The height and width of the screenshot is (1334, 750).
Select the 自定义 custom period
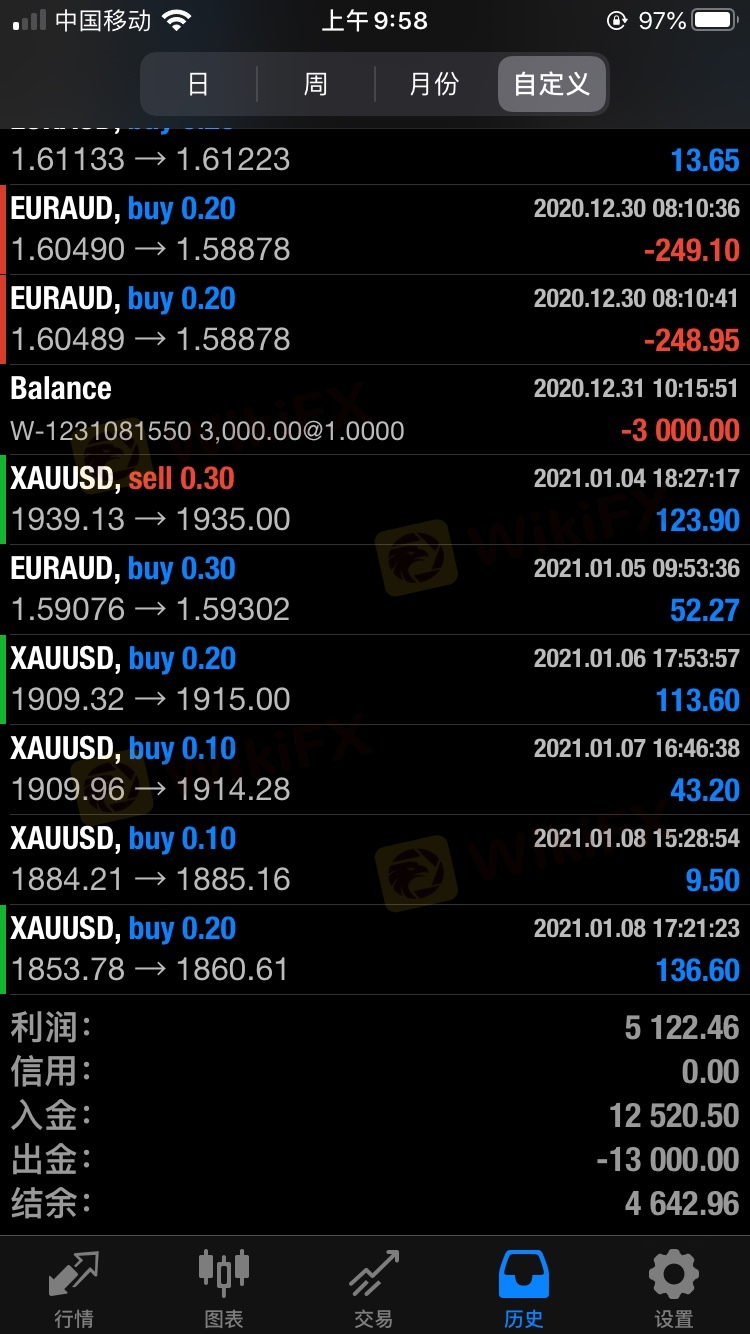tap(552, 84)
